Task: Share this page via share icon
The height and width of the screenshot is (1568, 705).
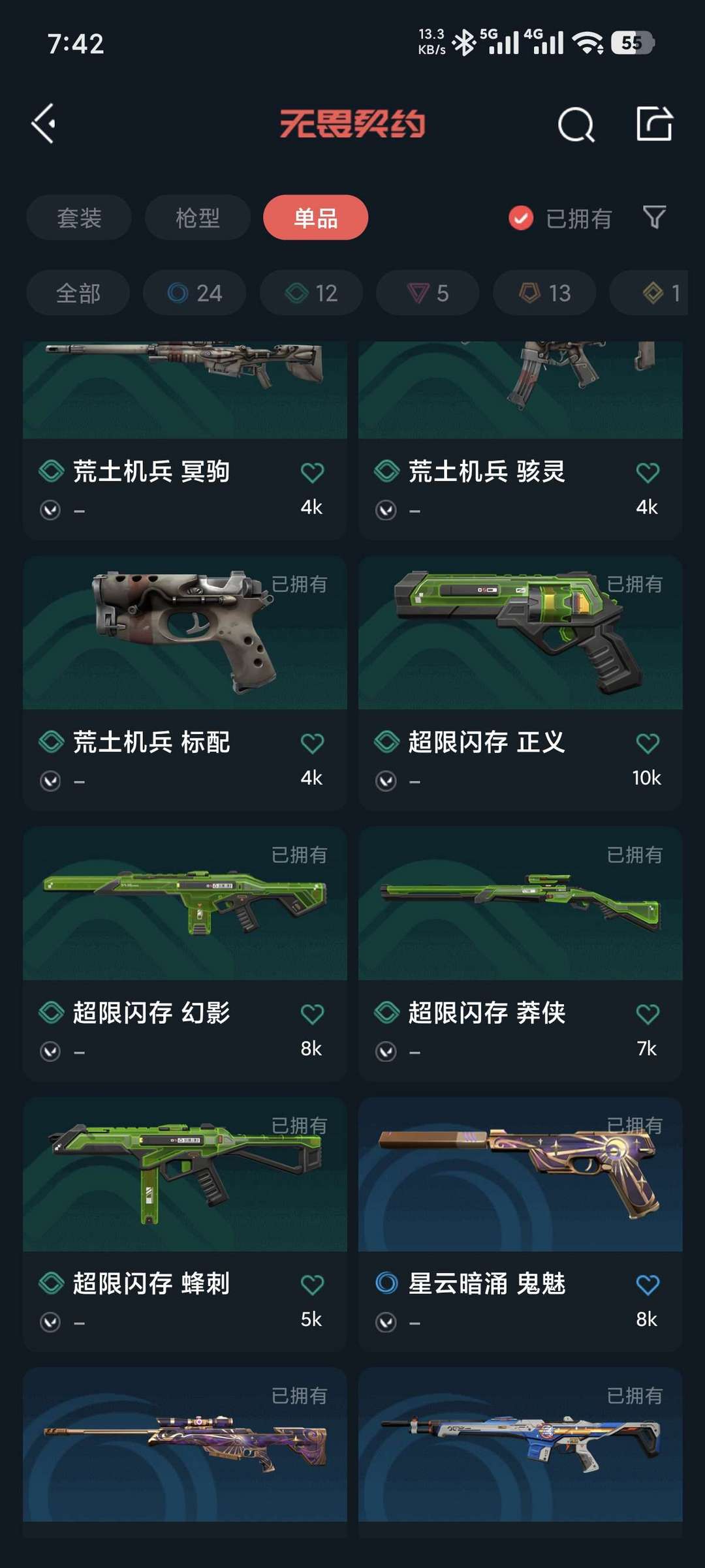Action: [654, 123]
